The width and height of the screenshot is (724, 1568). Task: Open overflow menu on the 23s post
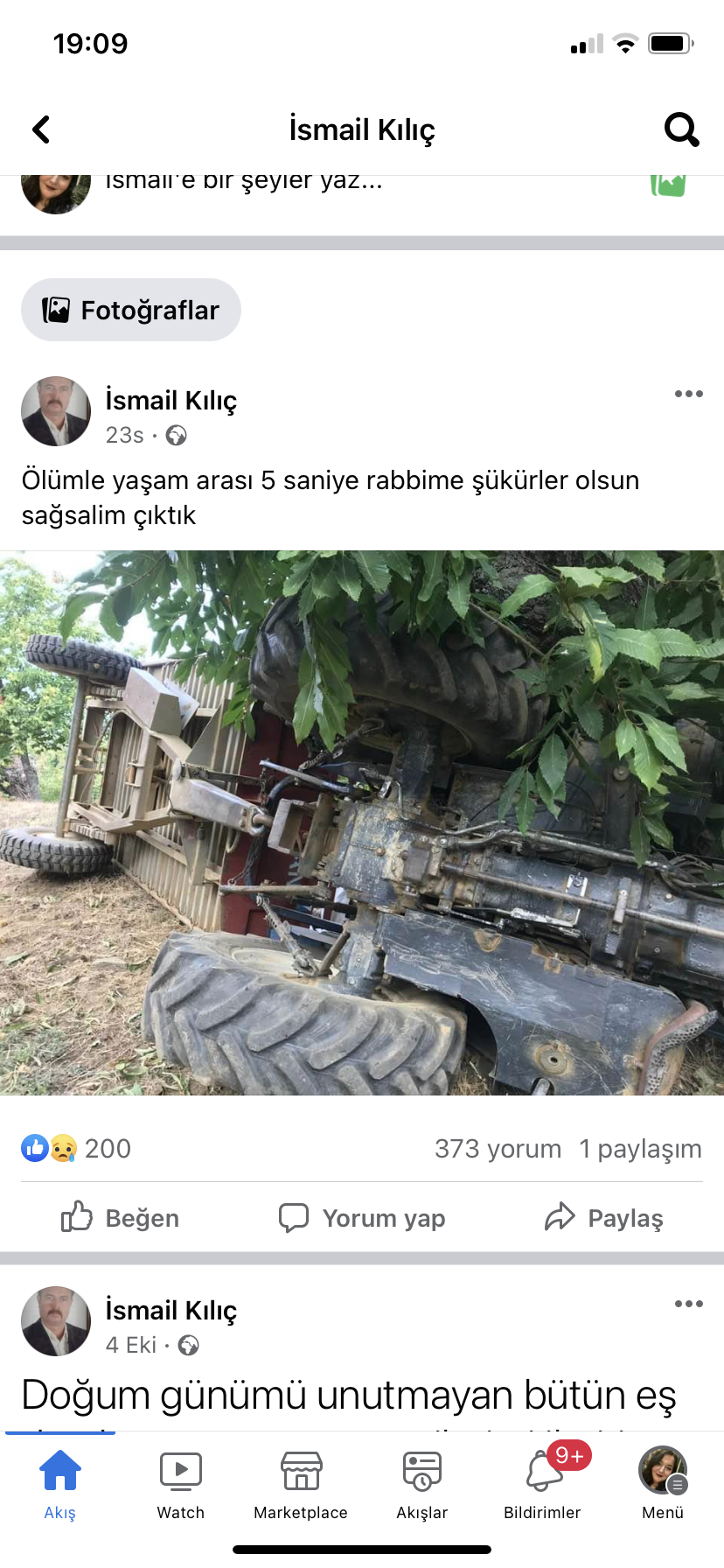[688, 394]
